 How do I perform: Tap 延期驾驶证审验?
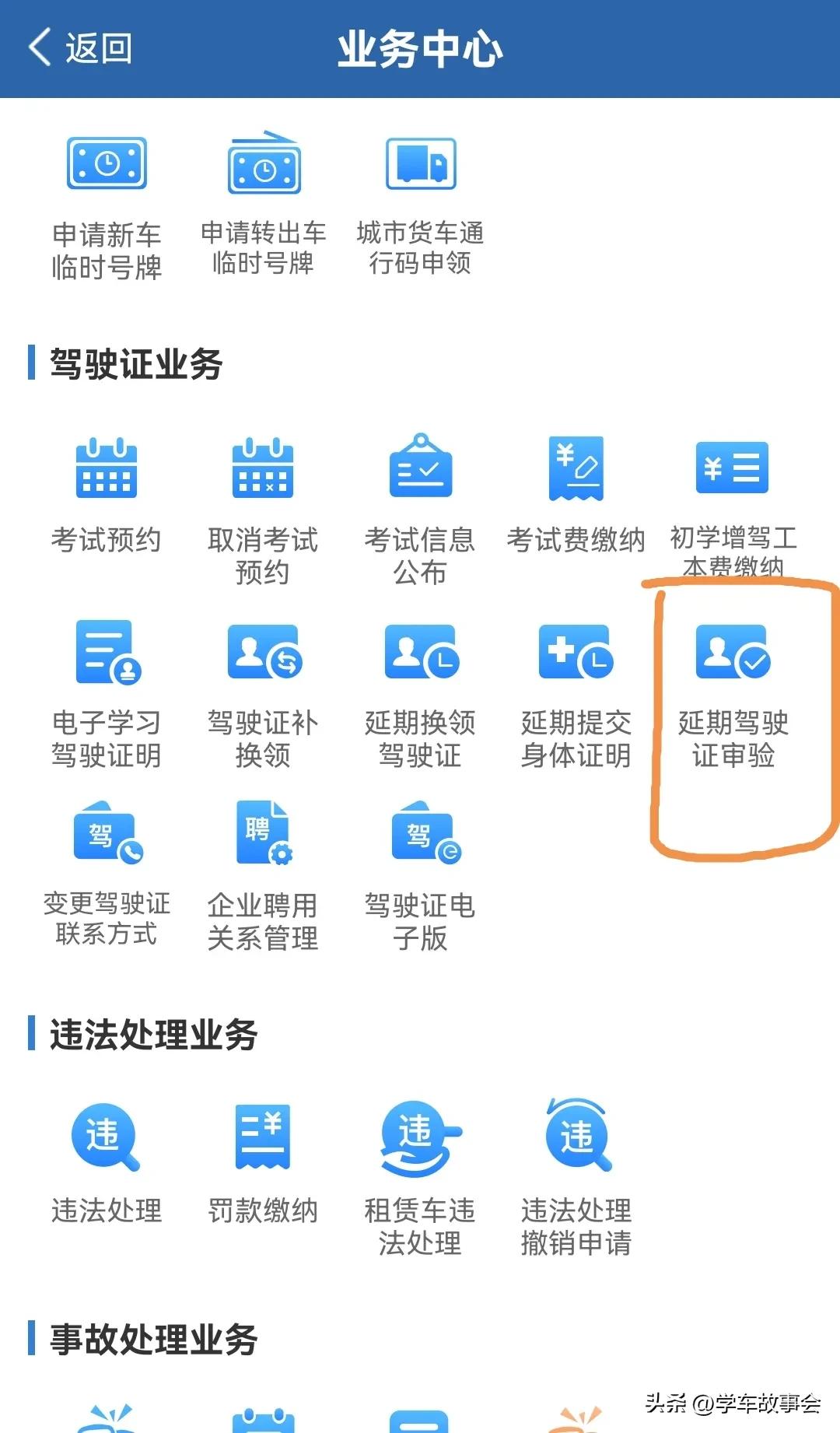(x=733, y=692)
